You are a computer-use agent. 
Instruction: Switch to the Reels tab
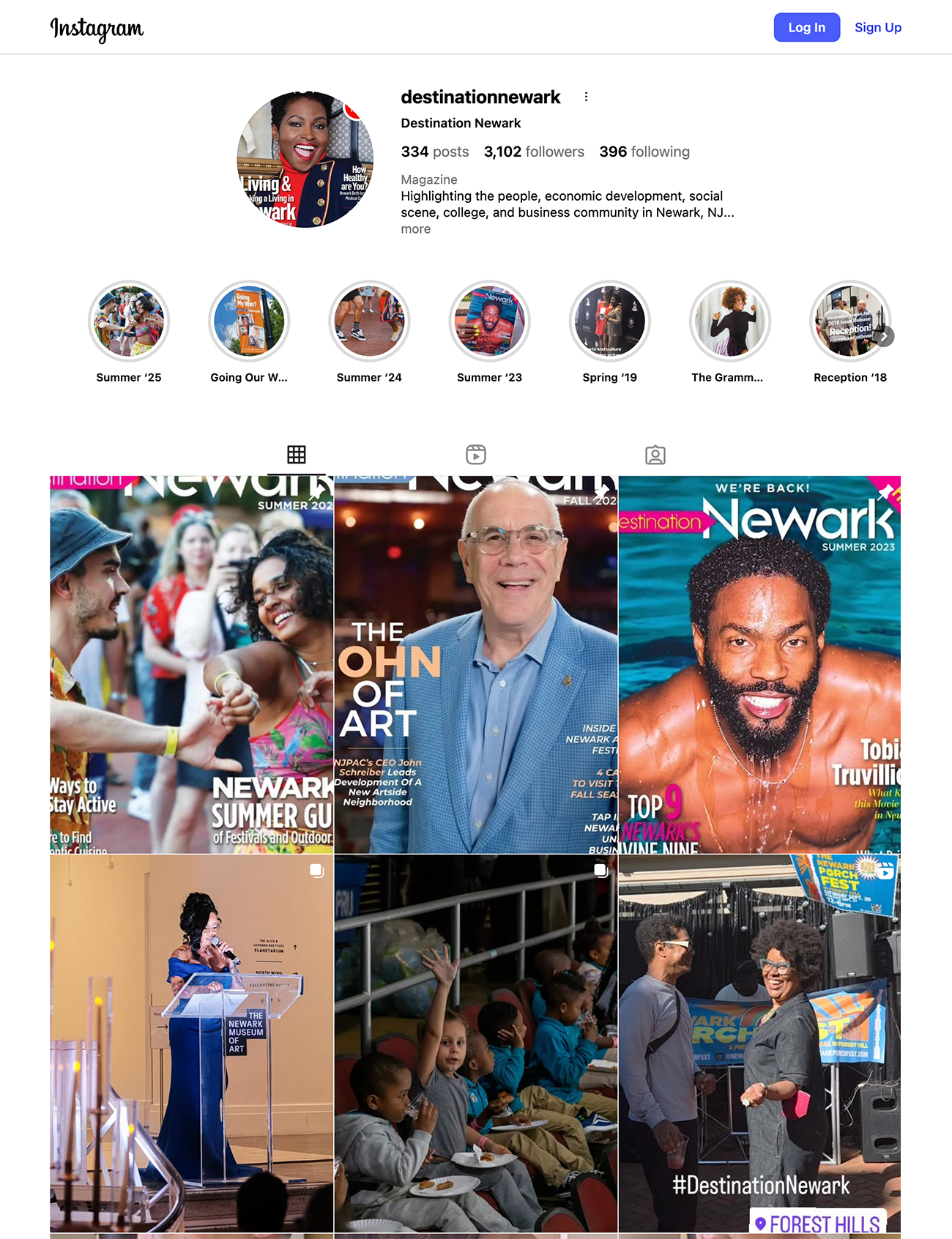click(476, 455)
